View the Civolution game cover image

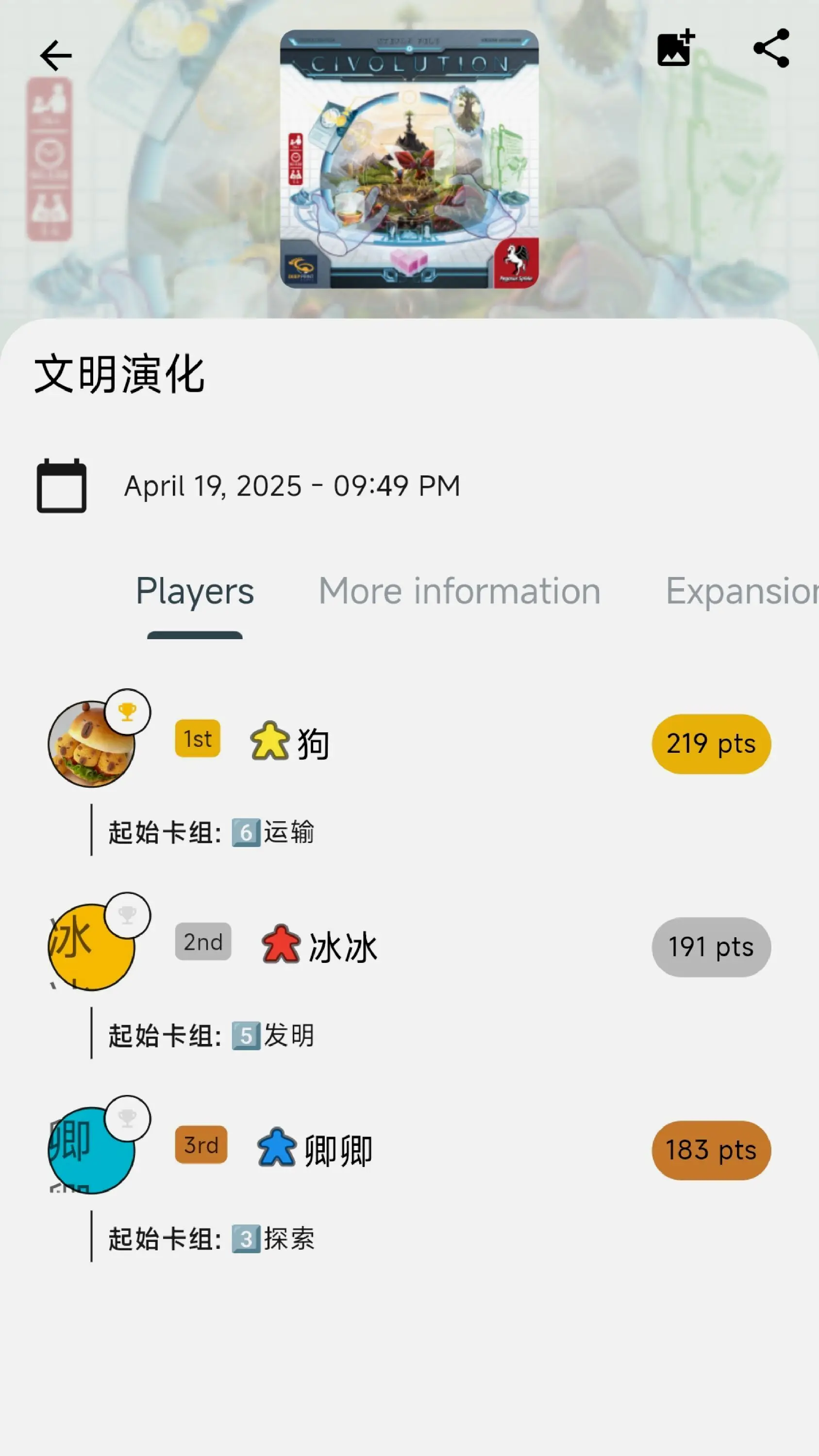pyautogui.click(x=409, y=159)
